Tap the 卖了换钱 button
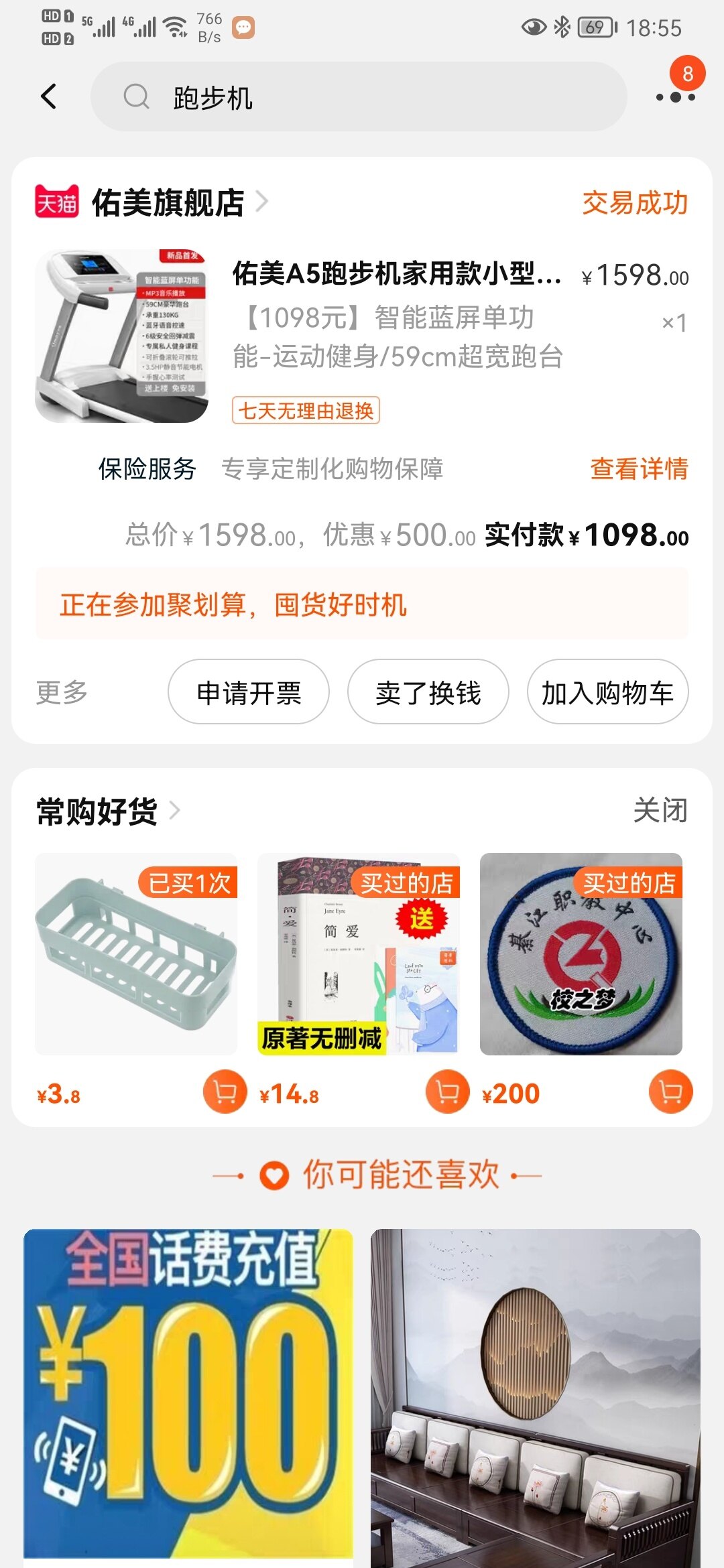This screenshot has width=724, height=1568. (x=428, y=692)
